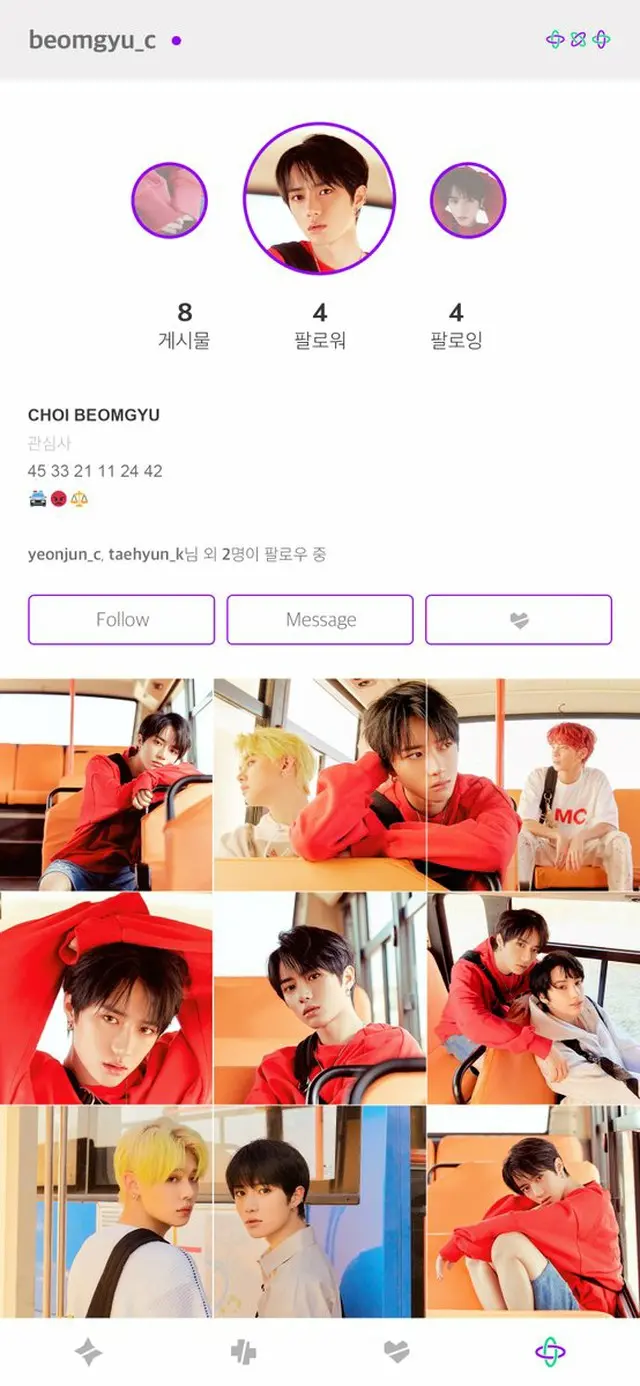Image resolution: width=640 pixels, height=1386 pixels.
Task: Open the Message button
Action: [x=320, y=620]
